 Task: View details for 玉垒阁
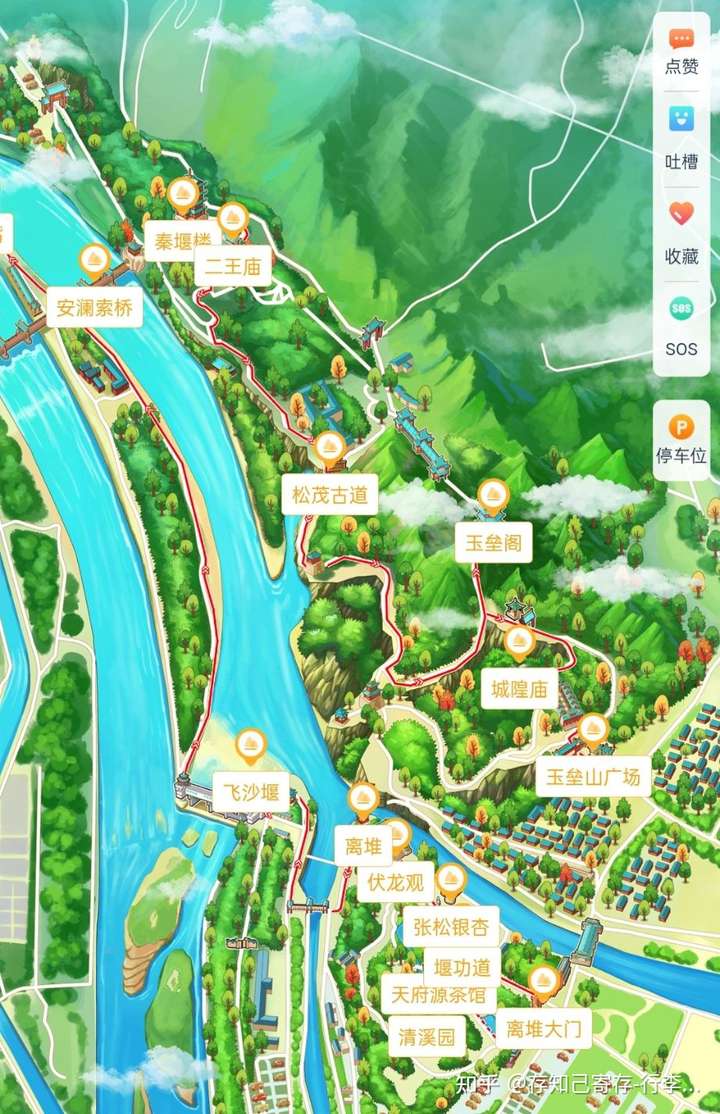click(x=492, y=544)
